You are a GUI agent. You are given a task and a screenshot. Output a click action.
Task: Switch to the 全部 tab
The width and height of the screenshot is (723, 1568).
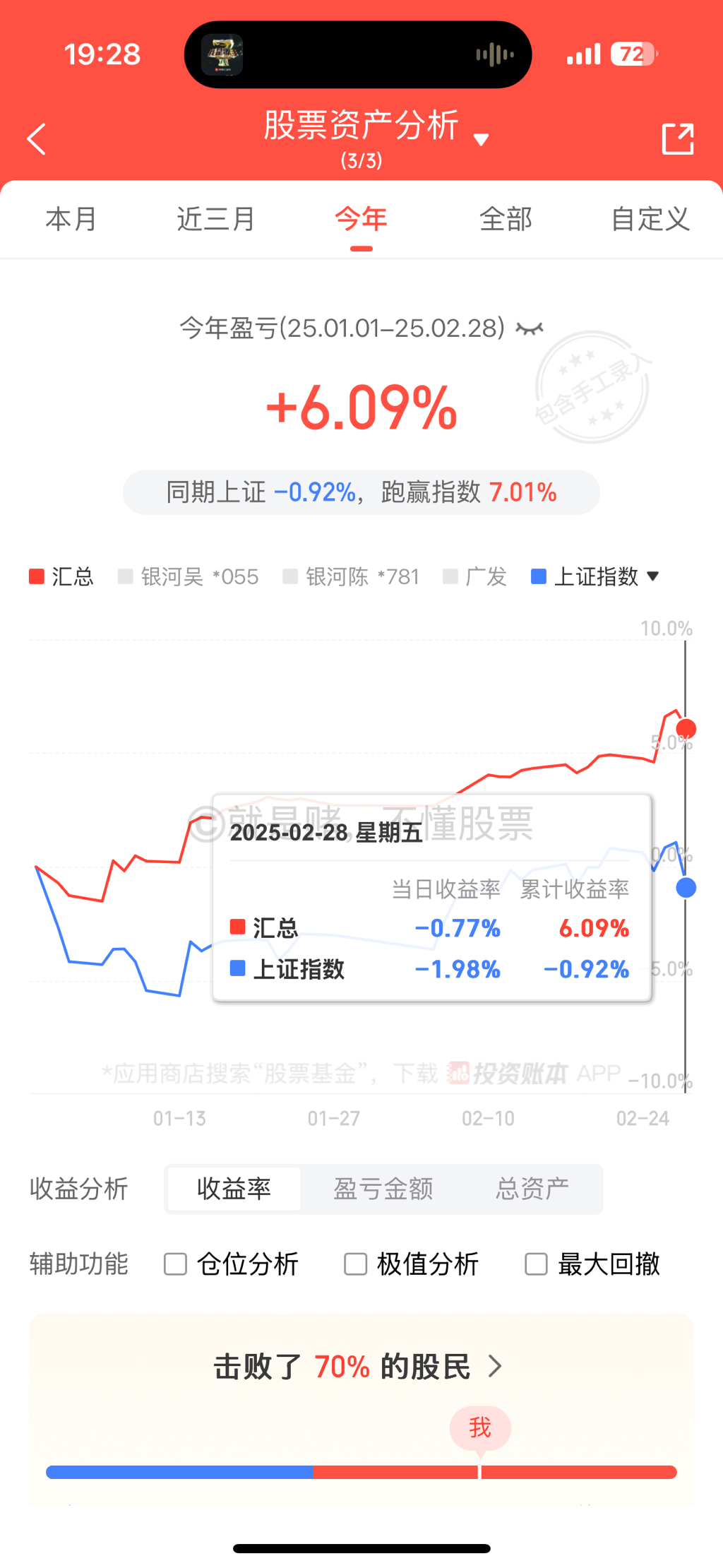tap(506, 219)
